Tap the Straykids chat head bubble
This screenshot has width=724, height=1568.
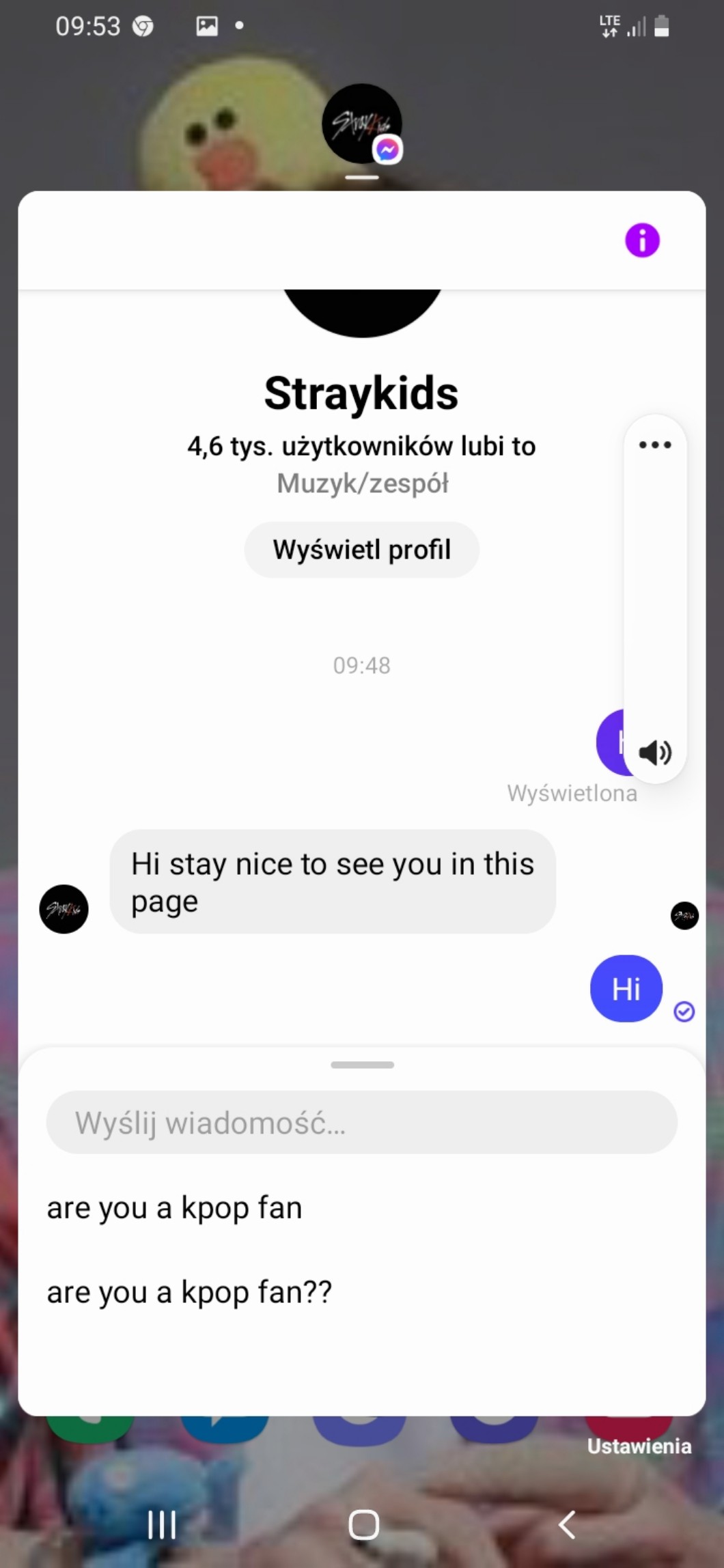point(361,124)
